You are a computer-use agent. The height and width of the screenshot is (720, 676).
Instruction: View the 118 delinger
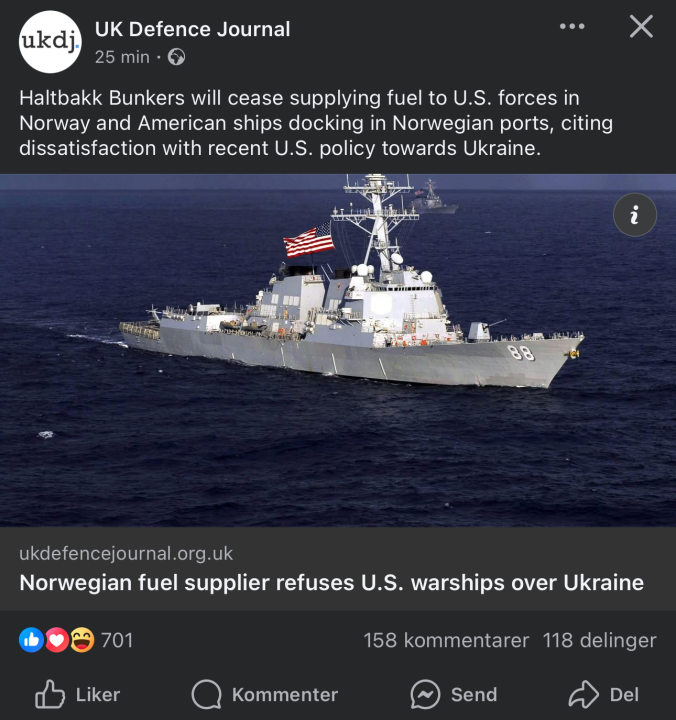click(599, 640)
